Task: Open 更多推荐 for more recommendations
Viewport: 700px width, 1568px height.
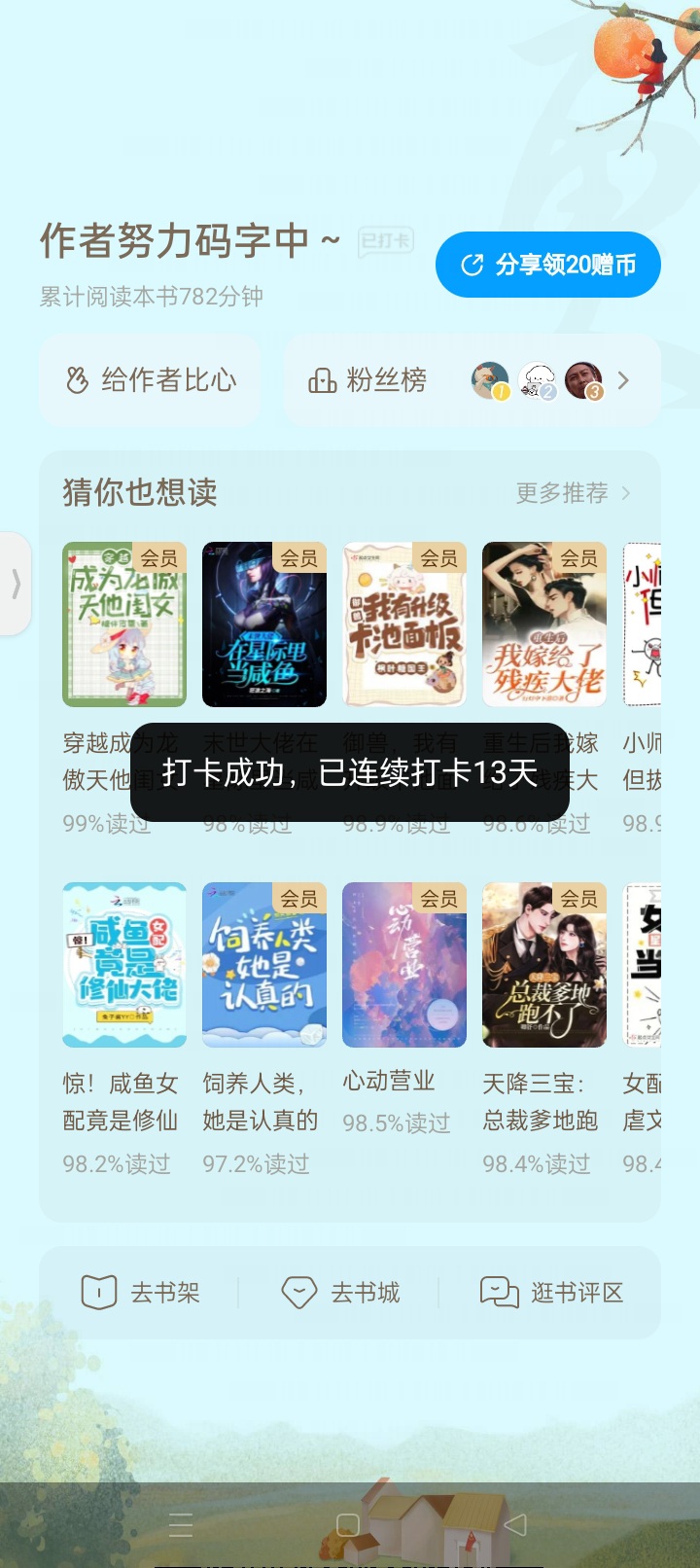Action: 574,493
